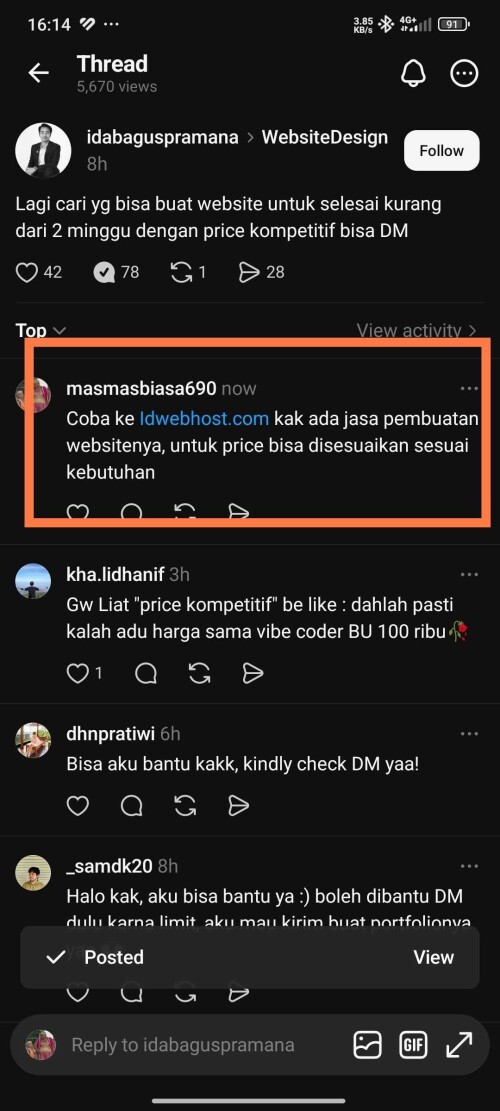Screen dimensions: 500x1111
Task: Go back using the arrow
Action: [x=38, y=73]
